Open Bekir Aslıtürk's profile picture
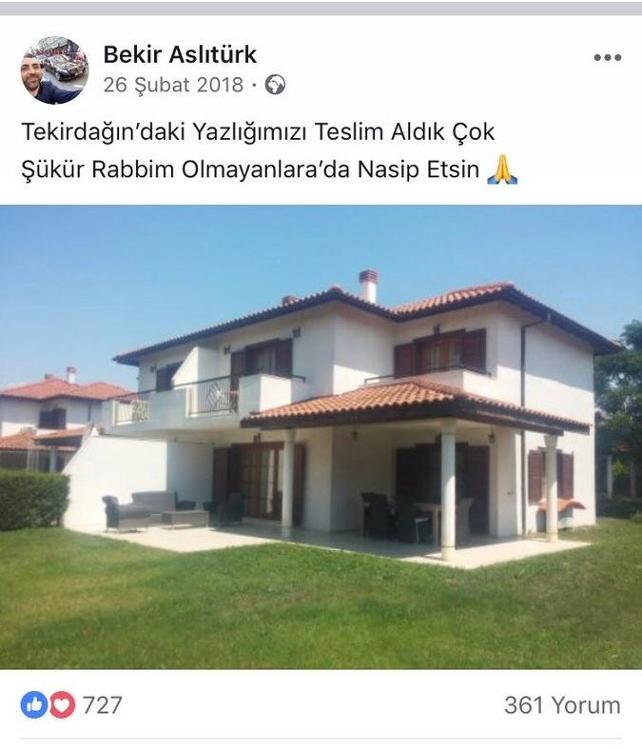The image size is (642, 750). tap(54, 70)
